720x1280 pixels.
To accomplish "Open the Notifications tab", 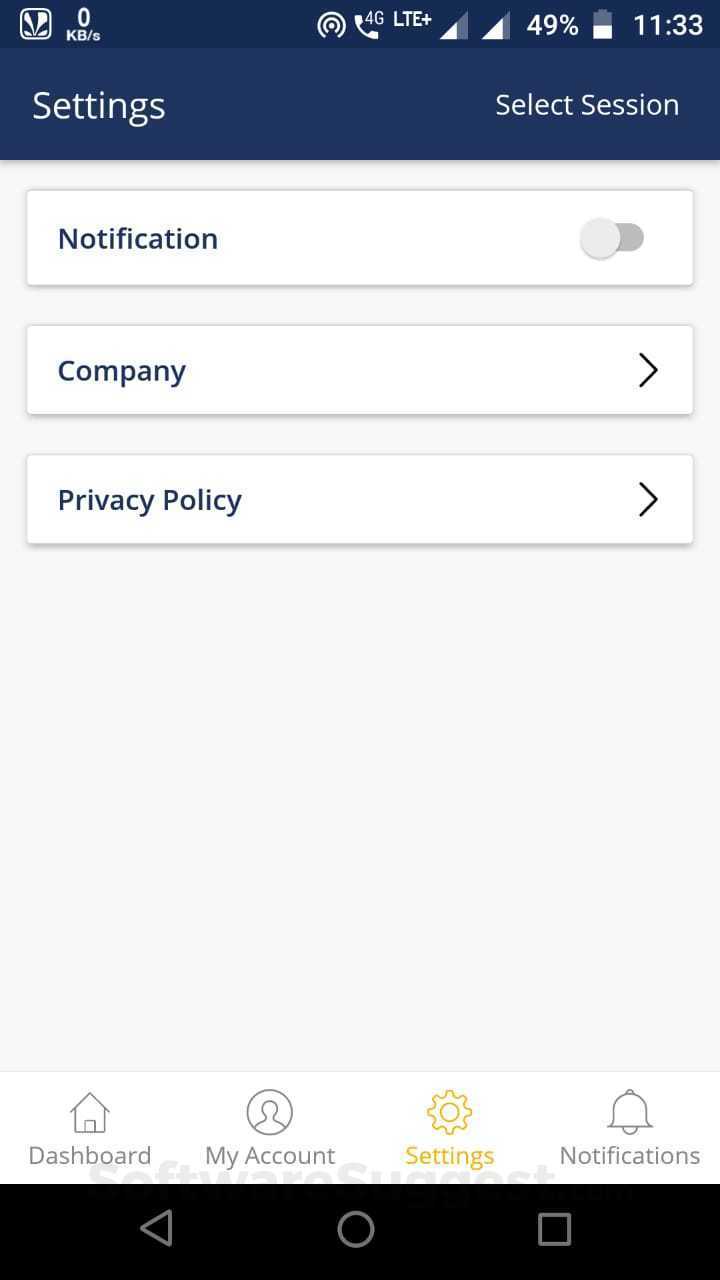I will [x=629, y=1130].
